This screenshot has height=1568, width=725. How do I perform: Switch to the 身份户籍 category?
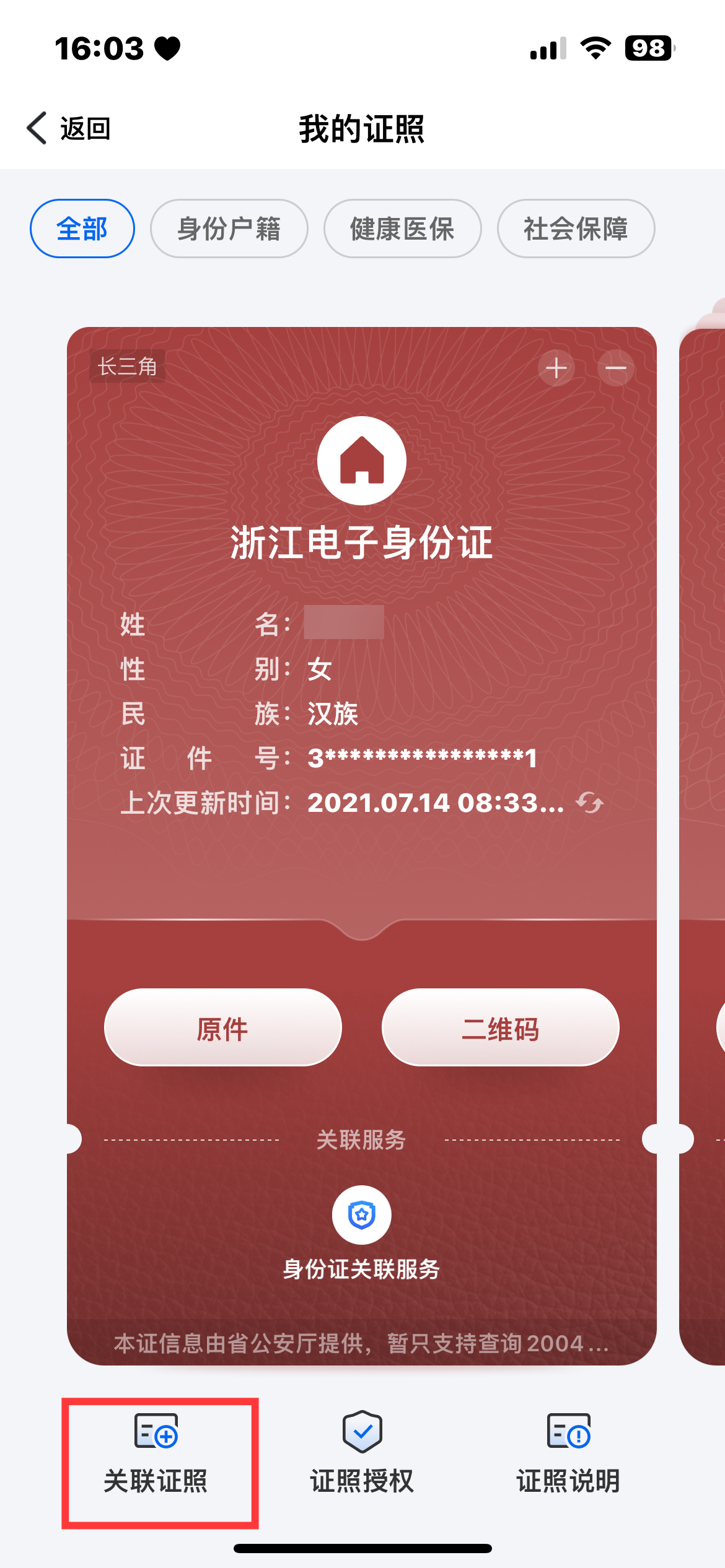229,229
